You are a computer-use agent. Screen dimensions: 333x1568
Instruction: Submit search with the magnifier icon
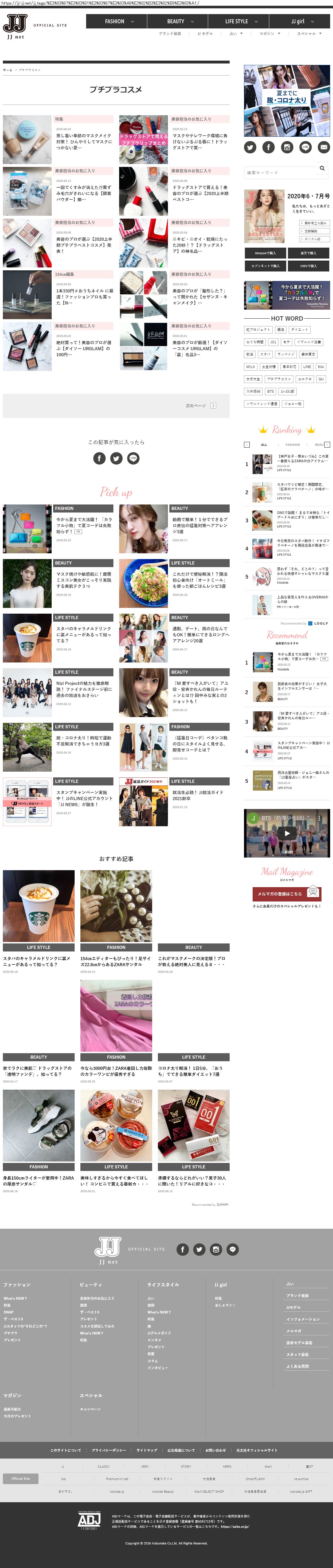322,169
